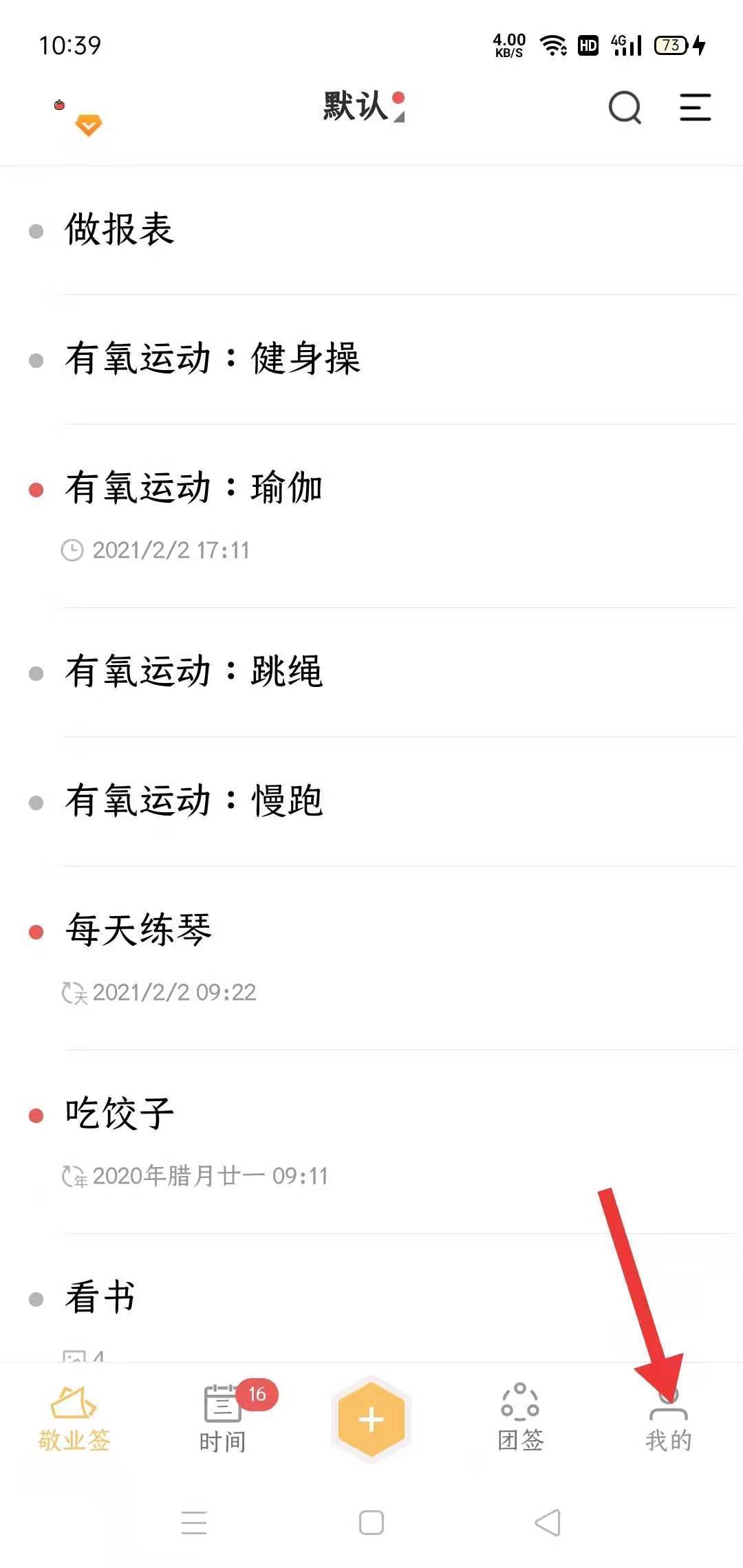Open note 有氧运动：跳绳
Screen dimensions: 743x1568
coord(194,672)
